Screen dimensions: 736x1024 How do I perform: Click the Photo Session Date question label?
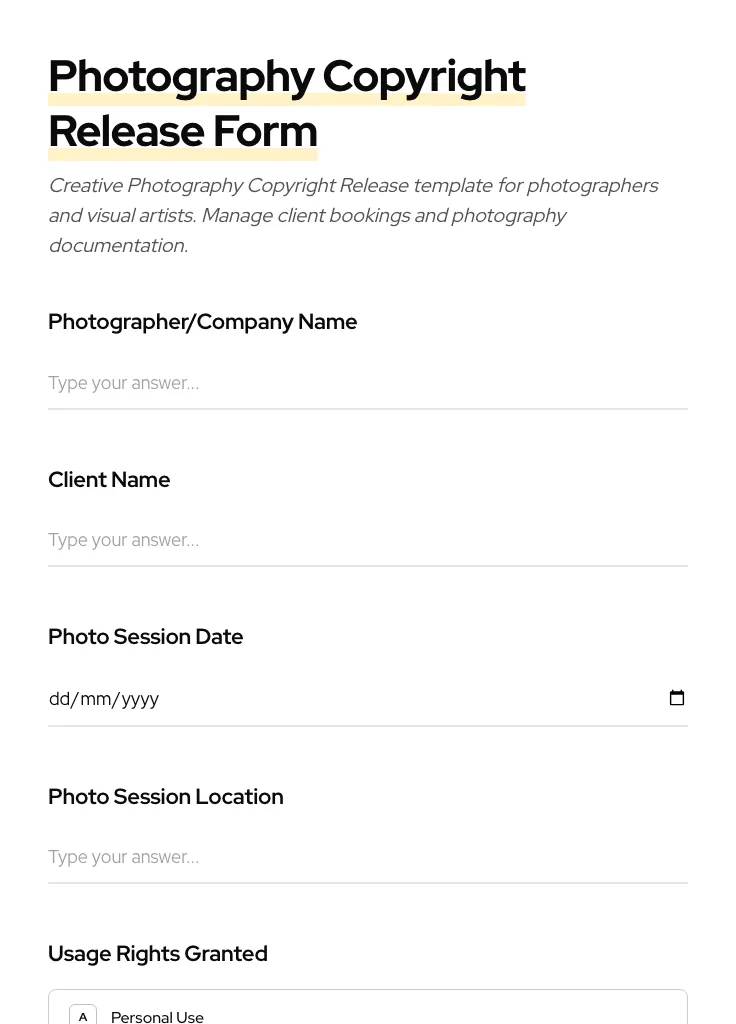pyautogui.click(x=145, y=636)
